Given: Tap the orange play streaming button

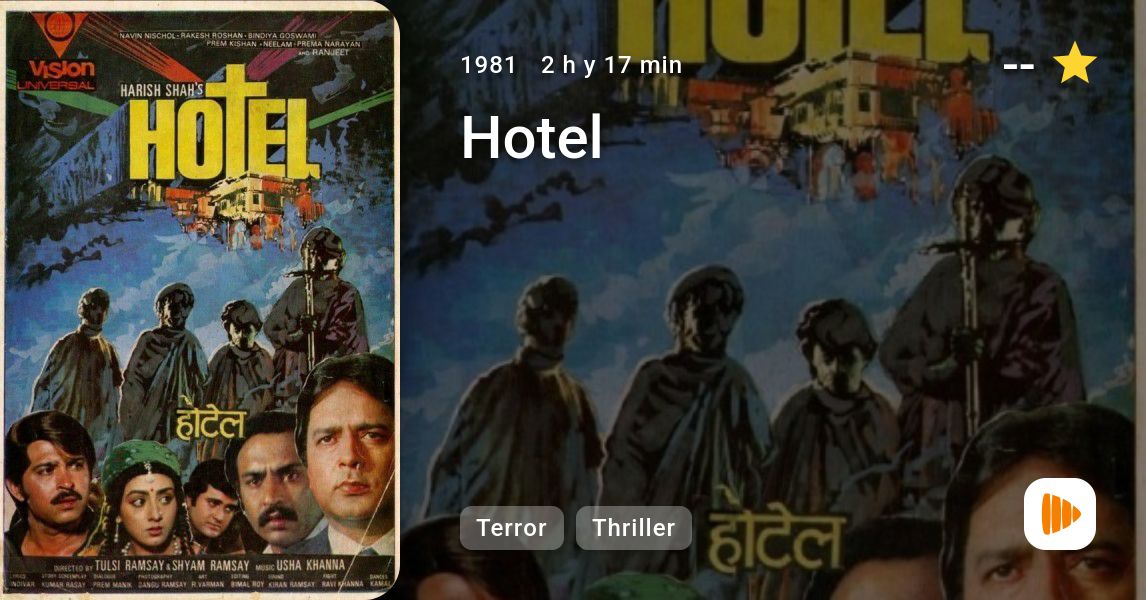Looking at the screenshot, I should click(1059, 514).
